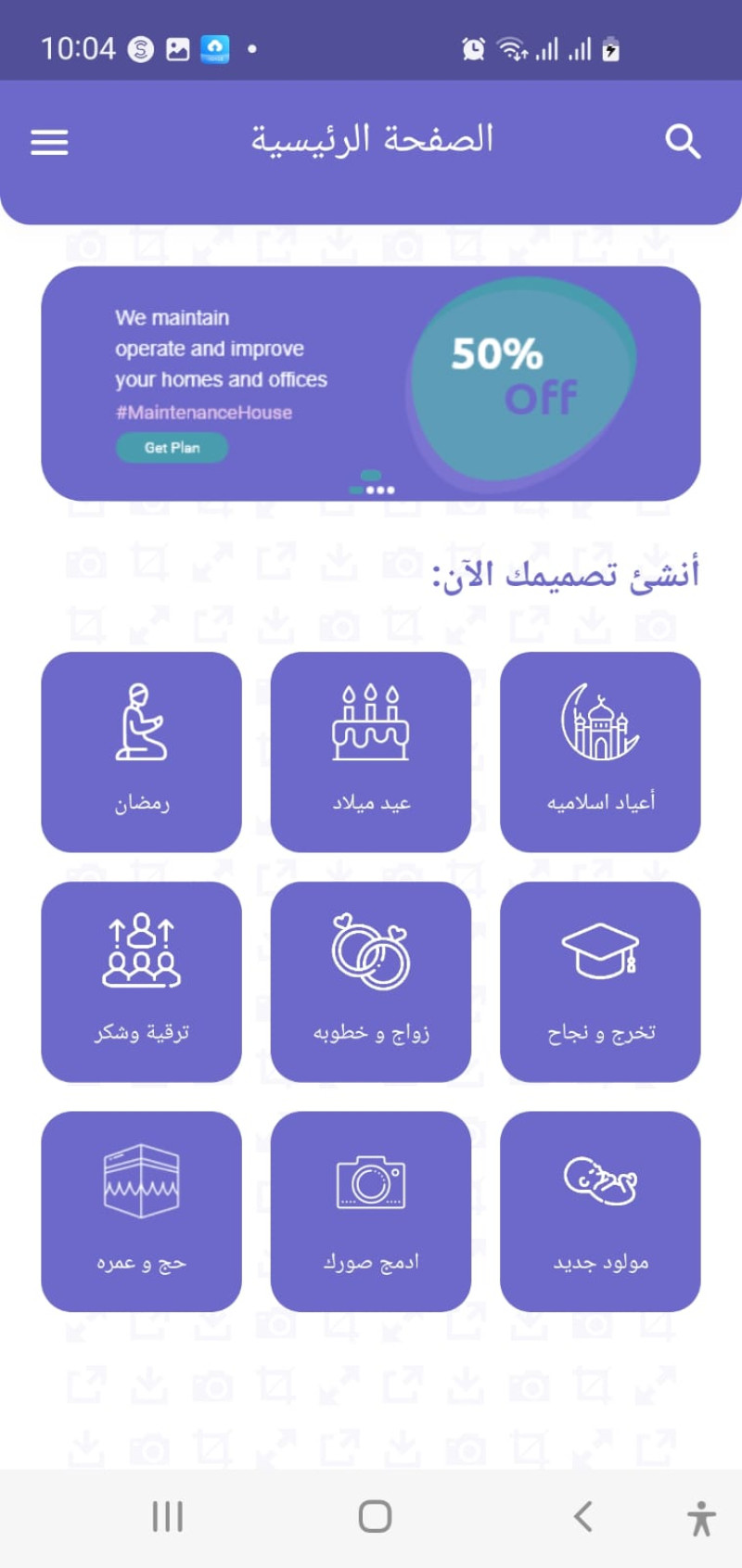
Task: Select the تخرج و نجاح category
Action: [x=600, y=982]
